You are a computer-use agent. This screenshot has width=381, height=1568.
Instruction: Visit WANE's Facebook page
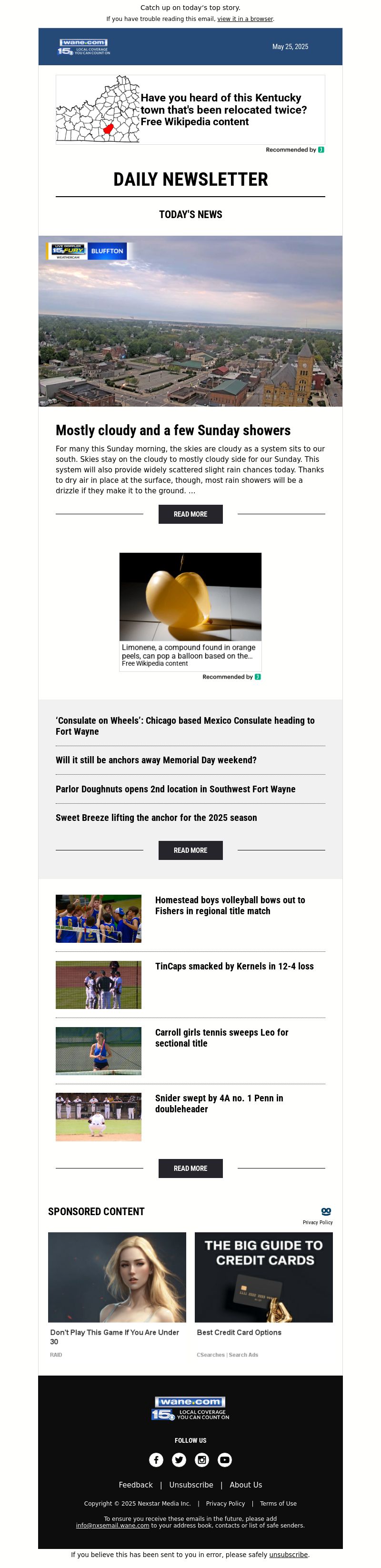(156, 1459)
